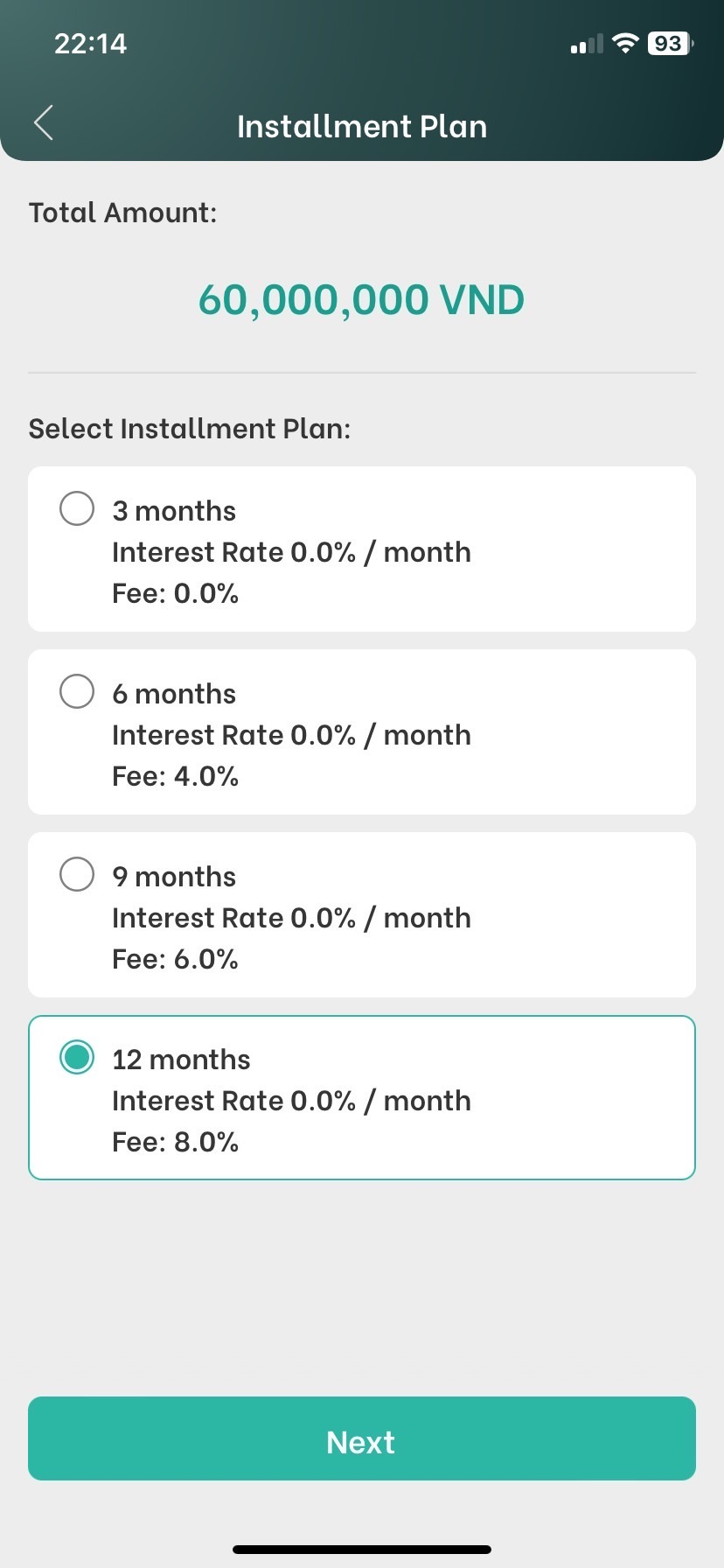Viewport: 724px width, 1568px height.
Task: Tap the back arrow in the header
Action: (42, 123)
